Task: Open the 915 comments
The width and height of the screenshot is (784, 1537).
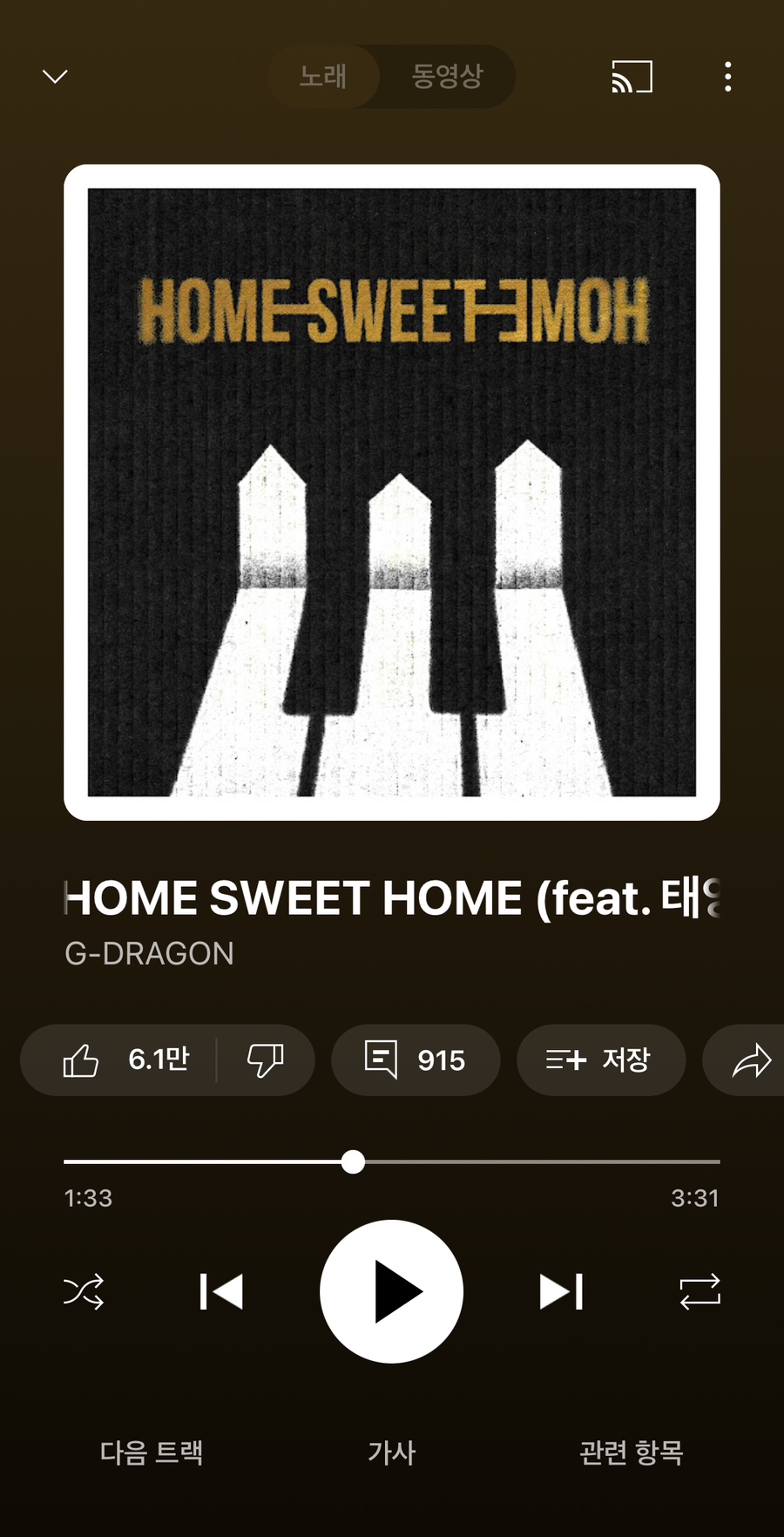Action: pos(416,1060)
